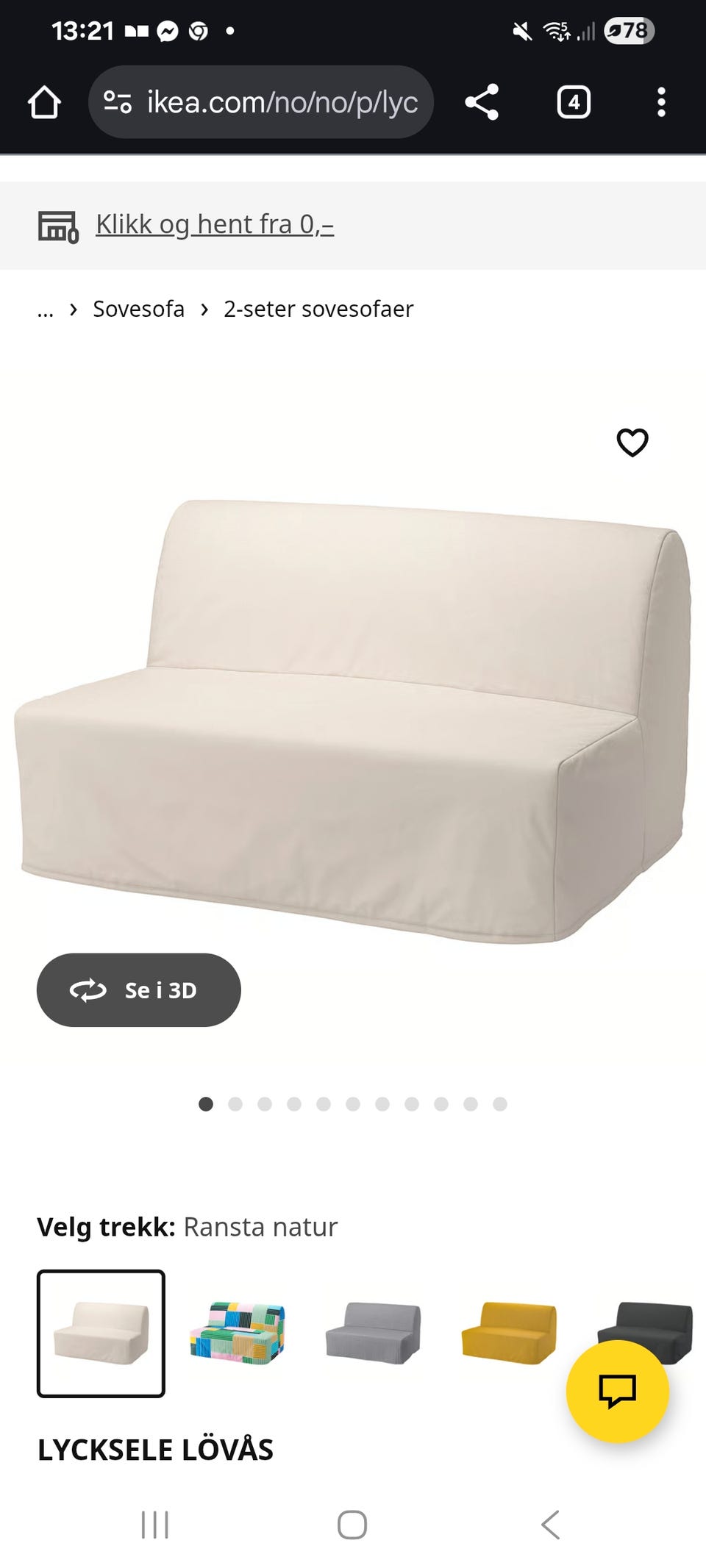Select the yellow cover option
This screenshot has height=1568, width=706.
coord(509,1333)
